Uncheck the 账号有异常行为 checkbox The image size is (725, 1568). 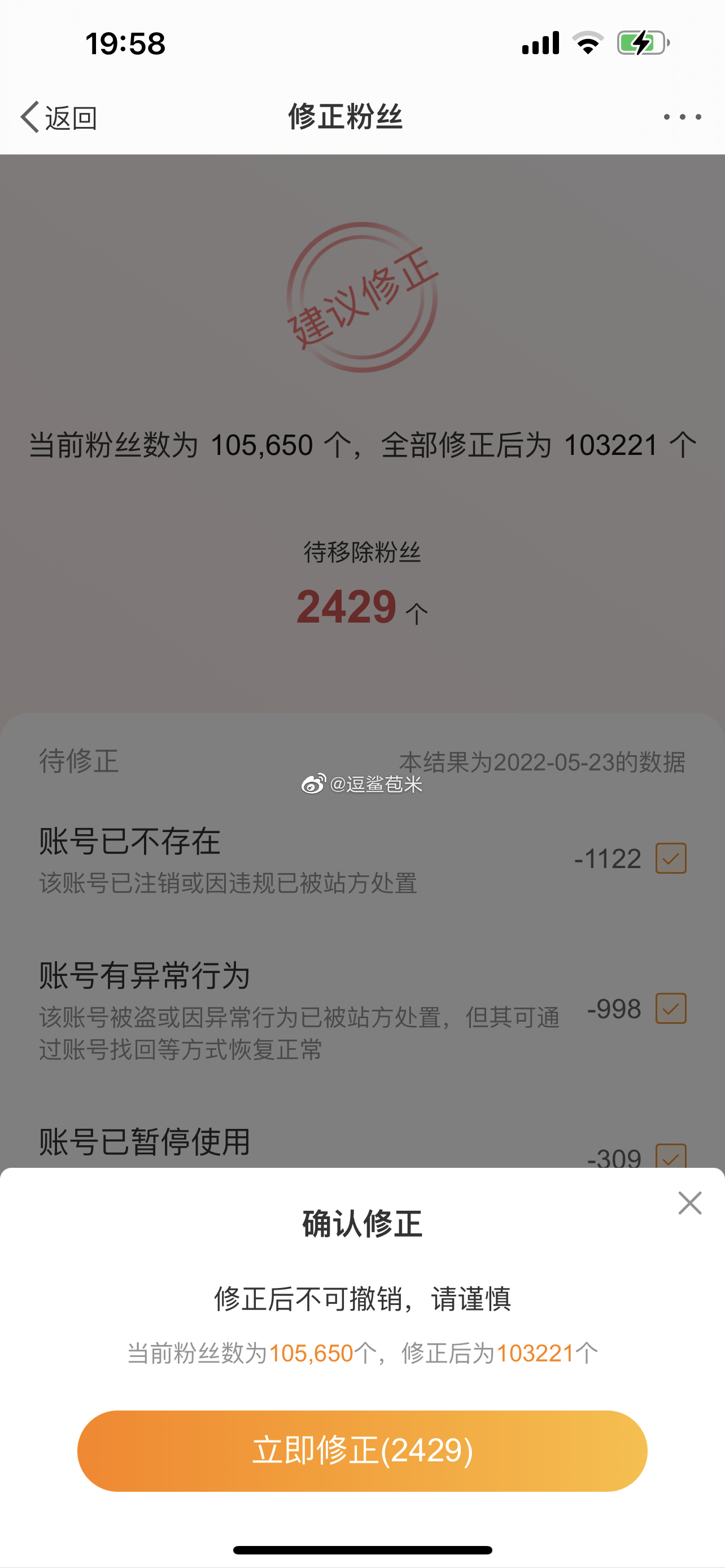point(671,1009)
